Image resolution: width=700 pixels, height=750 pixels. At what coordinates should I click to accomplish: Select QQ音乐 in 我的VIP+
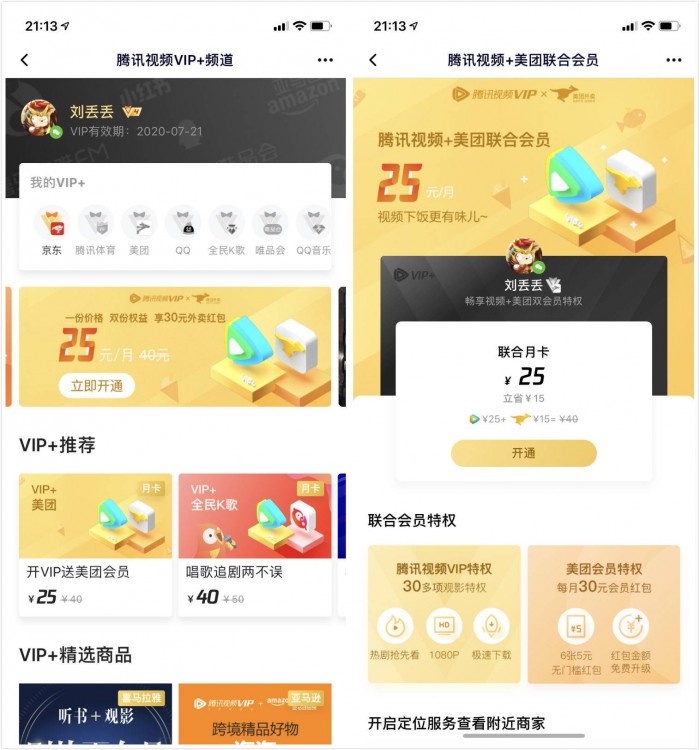(x=313, y=231)
